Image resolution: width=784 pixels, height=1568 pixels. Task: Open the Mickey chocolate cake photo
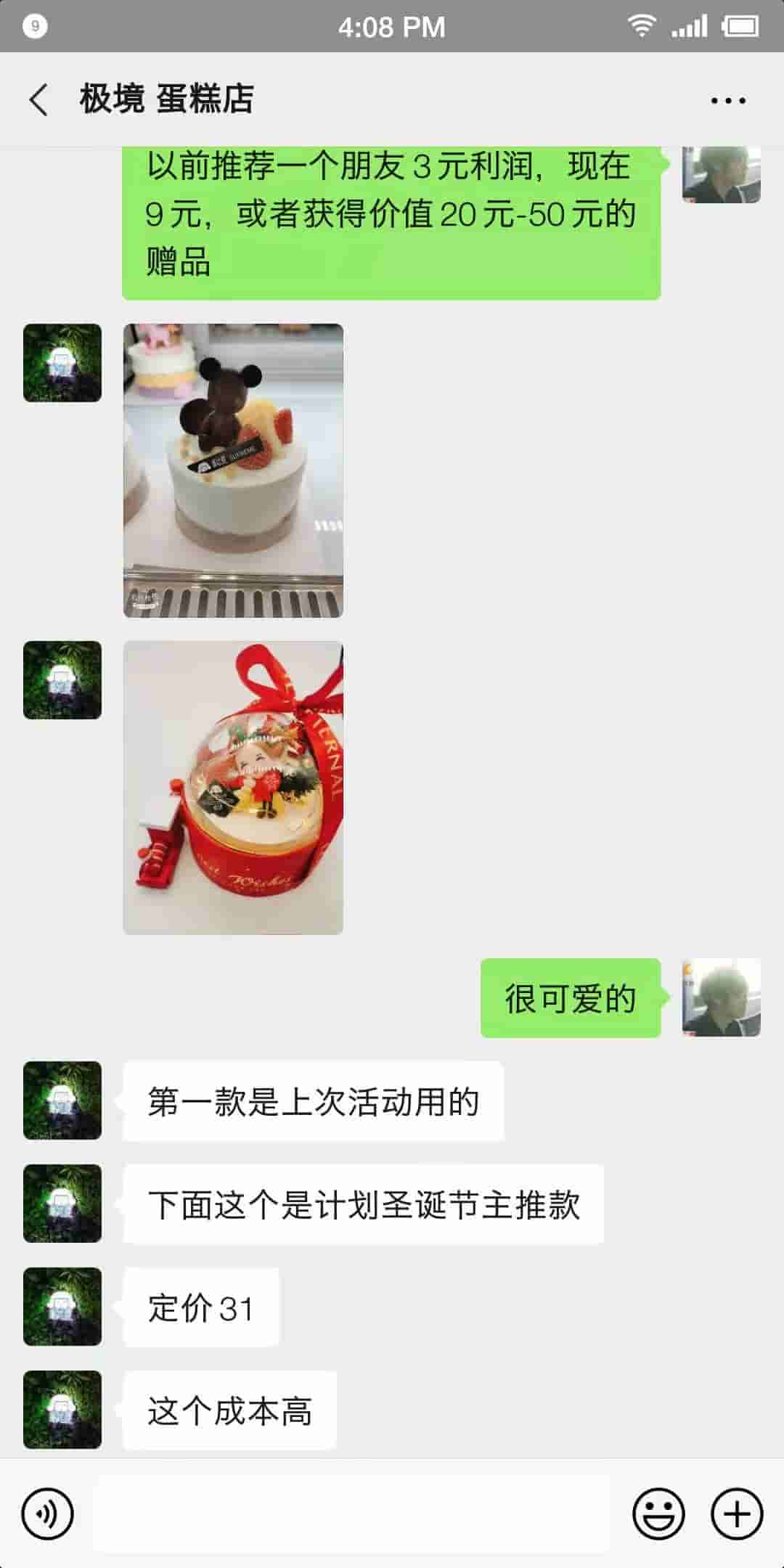pyautogui.click(x=233, y=470)
